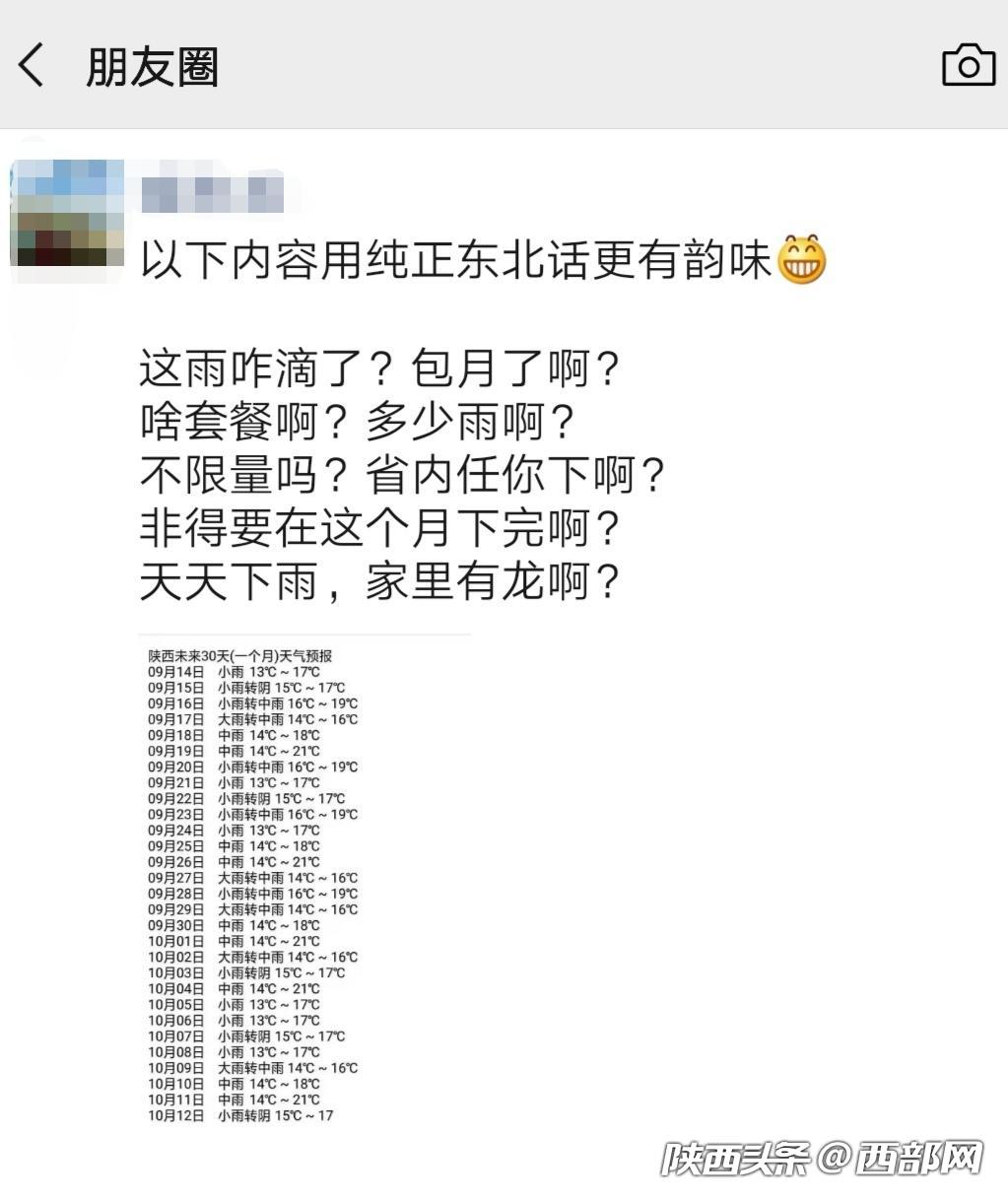Tap the poster's blurred username
Viewport: 1008px width, 1201px height.
(212, 193)
